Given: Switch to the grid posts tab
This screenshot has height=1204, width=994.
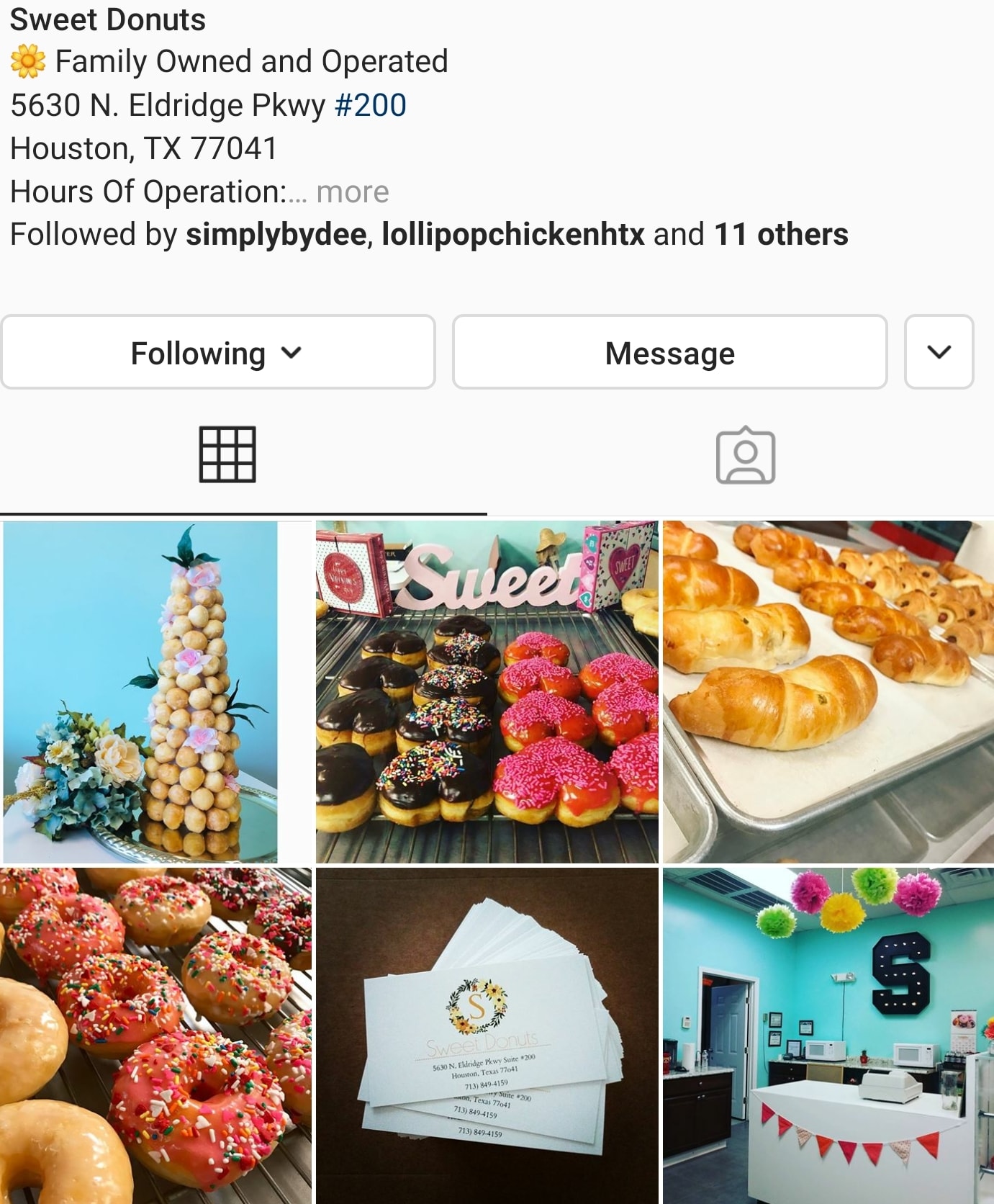Looking at the screenshot, I should 227,455.
